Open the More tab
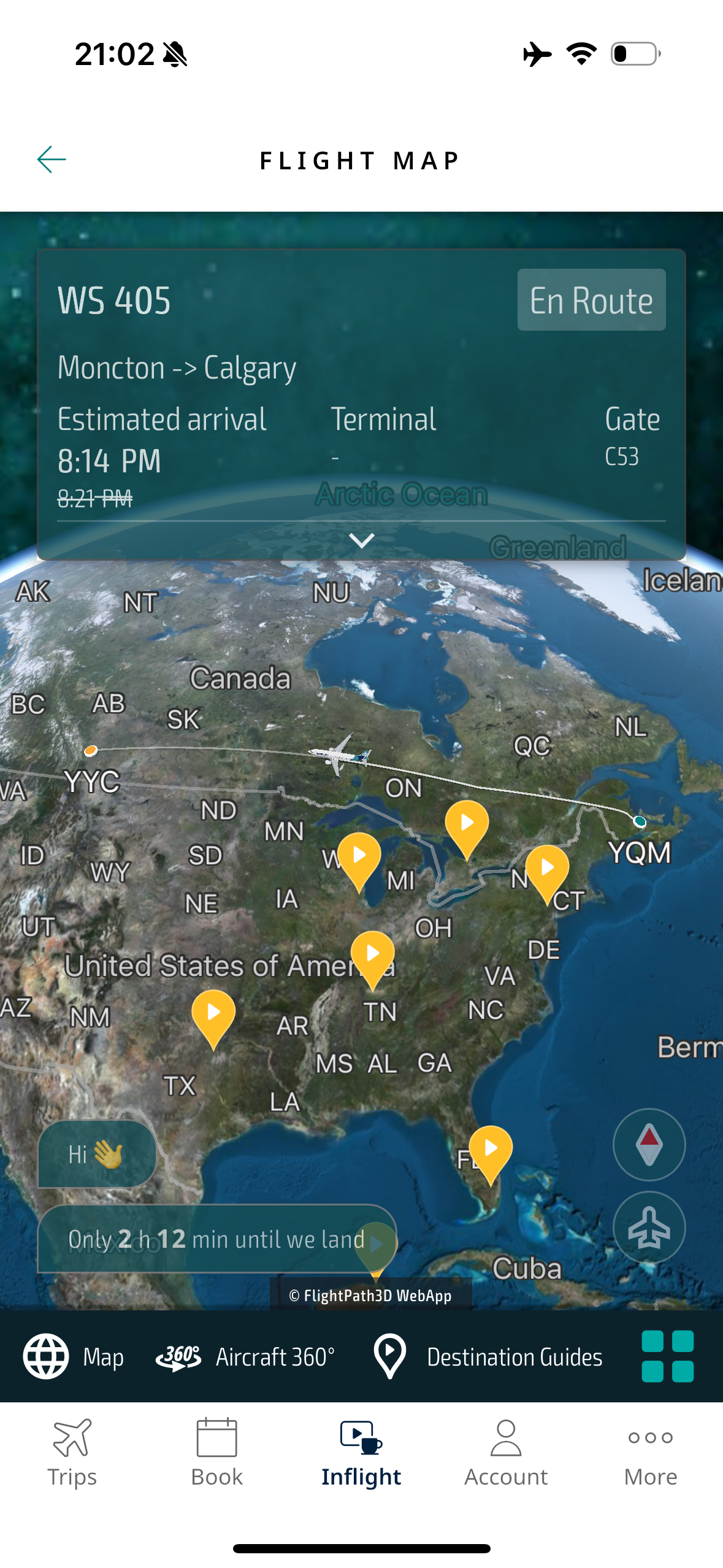Viewport: 723px width, 1568px height. pos(650,1453)
